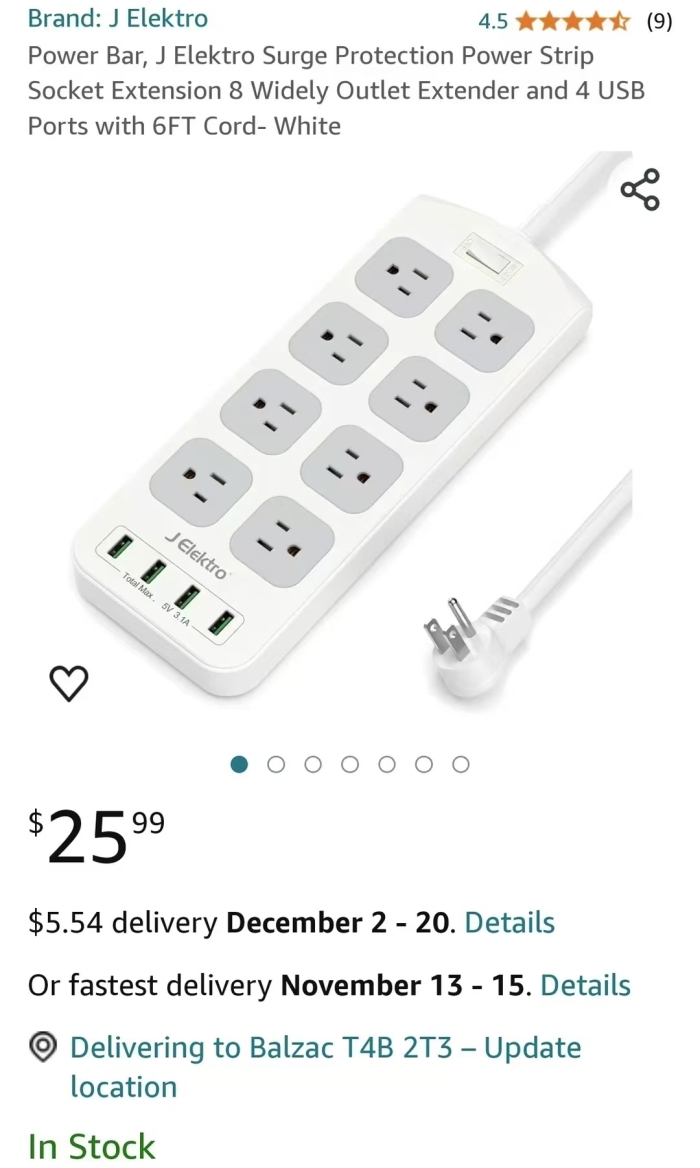The height and width of the screenshot is (1168, 700).
Task: Update delivery location Balzac T4B 2T3
Action: pyautogui.click(x=325, y=1067)
